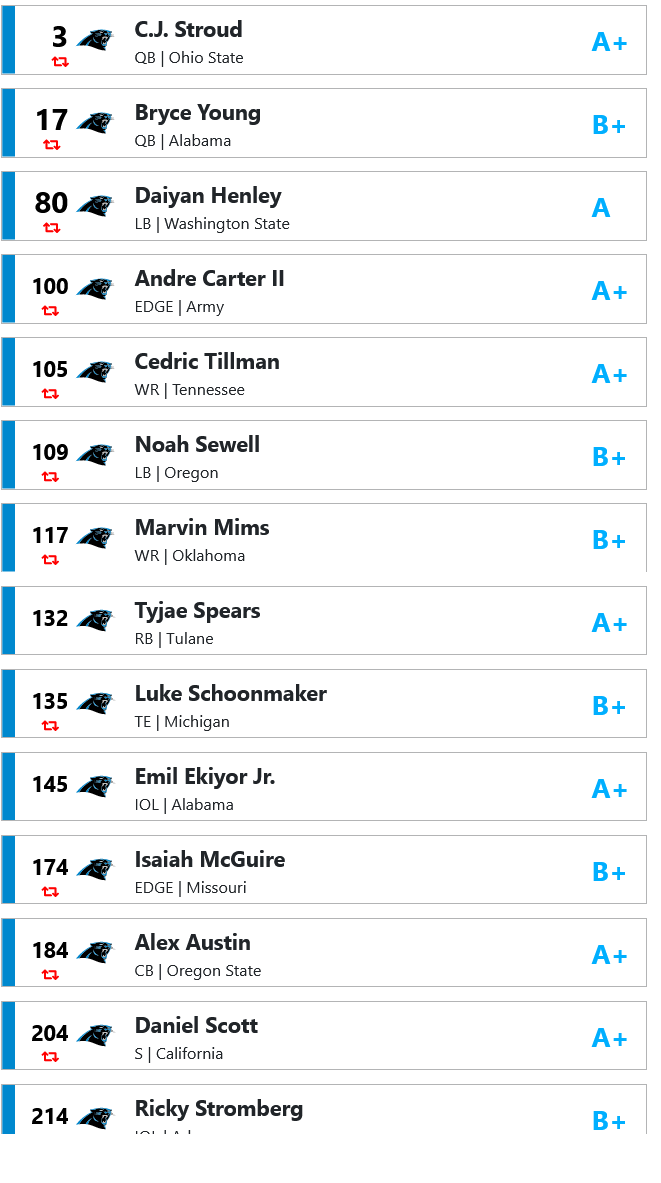
Task: Select Noah Sewell's pick card
Action: point(324,455)
